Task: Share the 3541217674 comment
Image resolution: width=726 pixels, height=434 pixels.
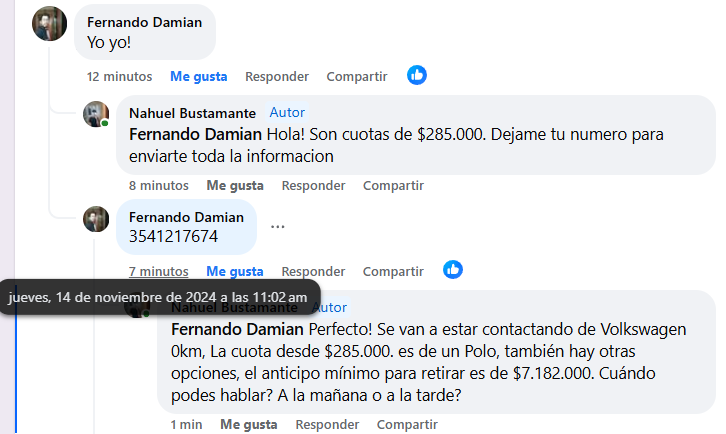Action: click(393, 271)
